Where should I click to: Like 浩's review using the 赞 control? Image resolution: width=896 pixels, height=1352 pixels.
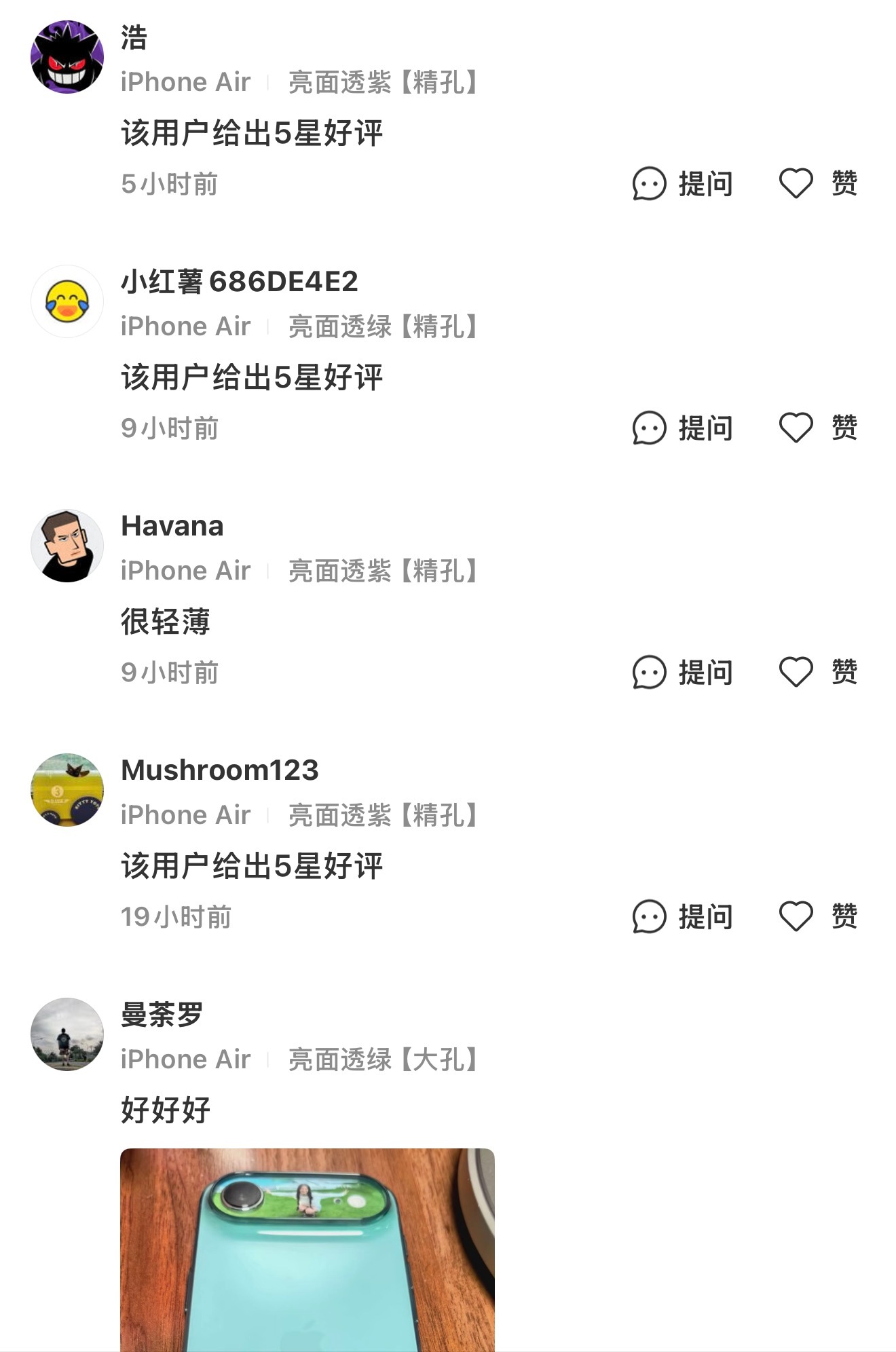pos(845,184)
